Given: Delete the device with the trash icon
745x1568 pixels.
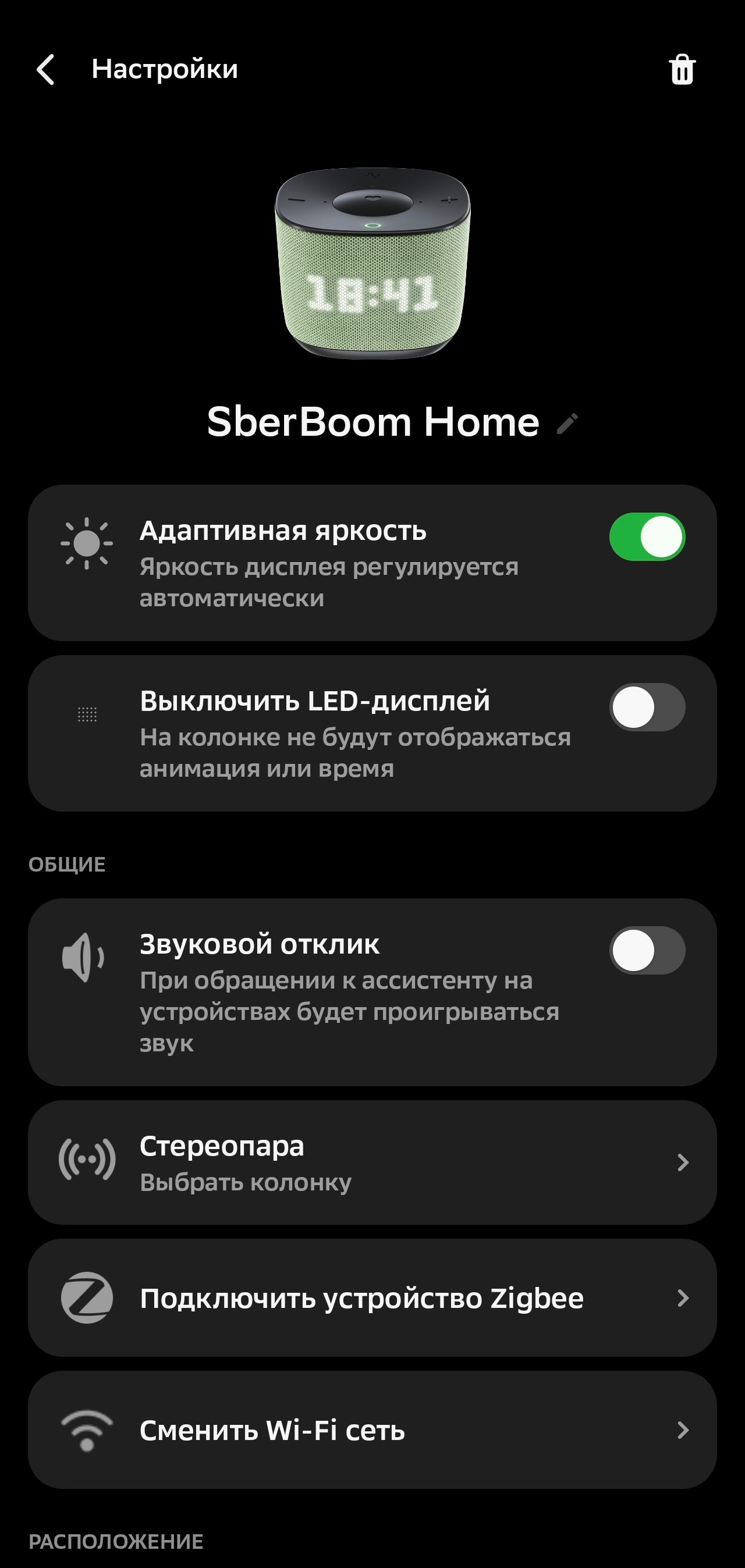Looking at the screenshot, I should point(682,69).
